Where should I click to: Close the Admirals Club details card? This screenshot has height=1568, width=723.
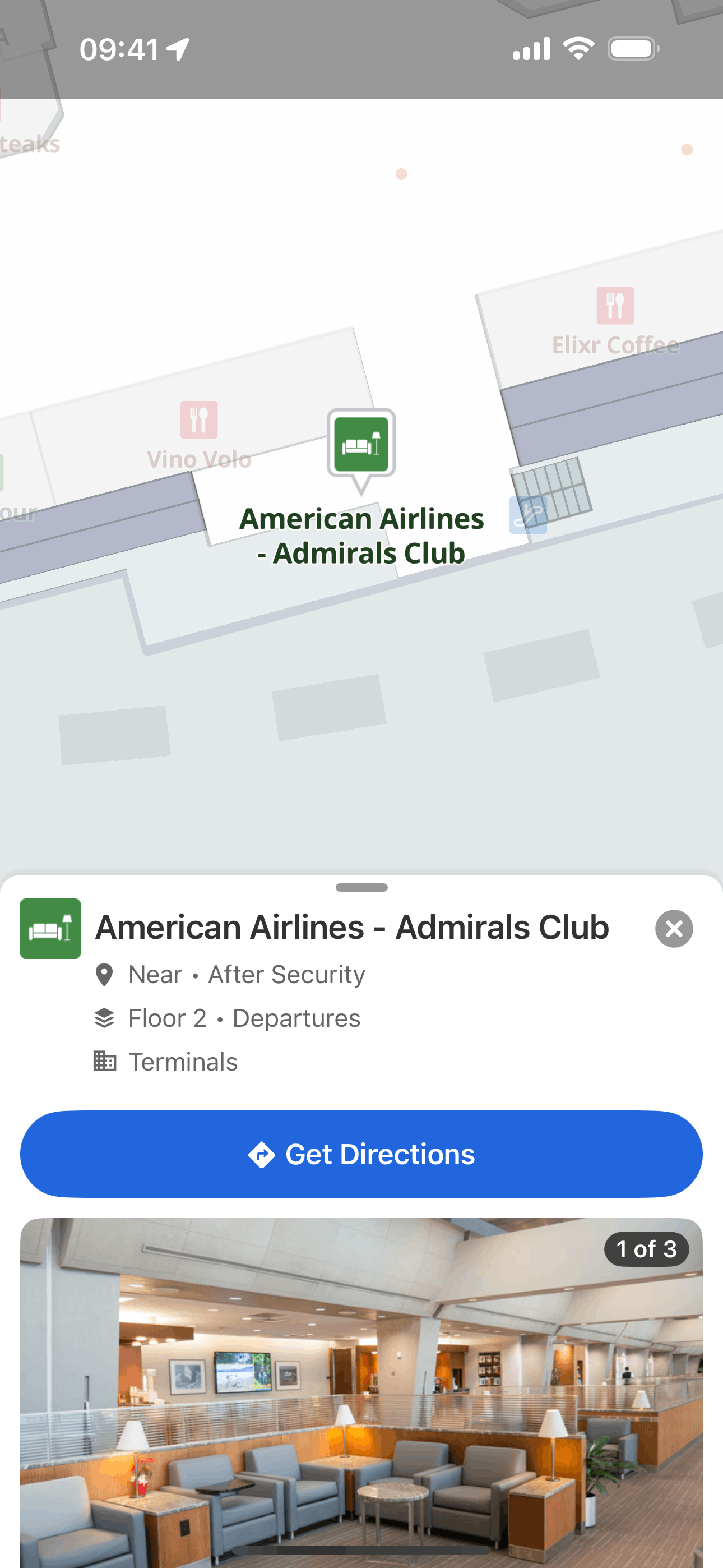(674, 928)
